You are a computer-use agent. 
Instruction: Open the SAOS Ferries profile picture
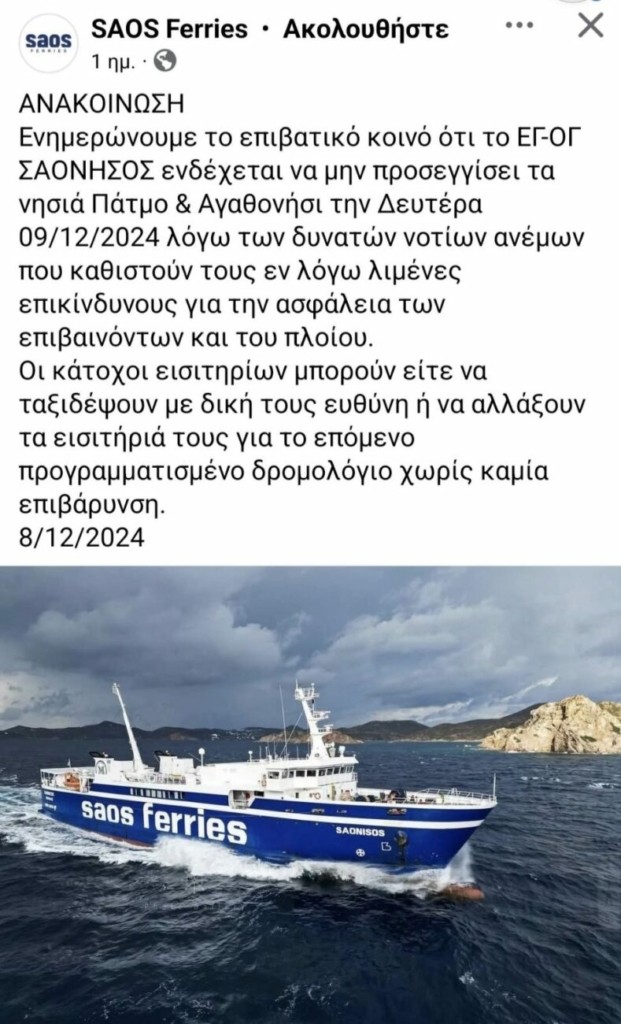[48, 42]
